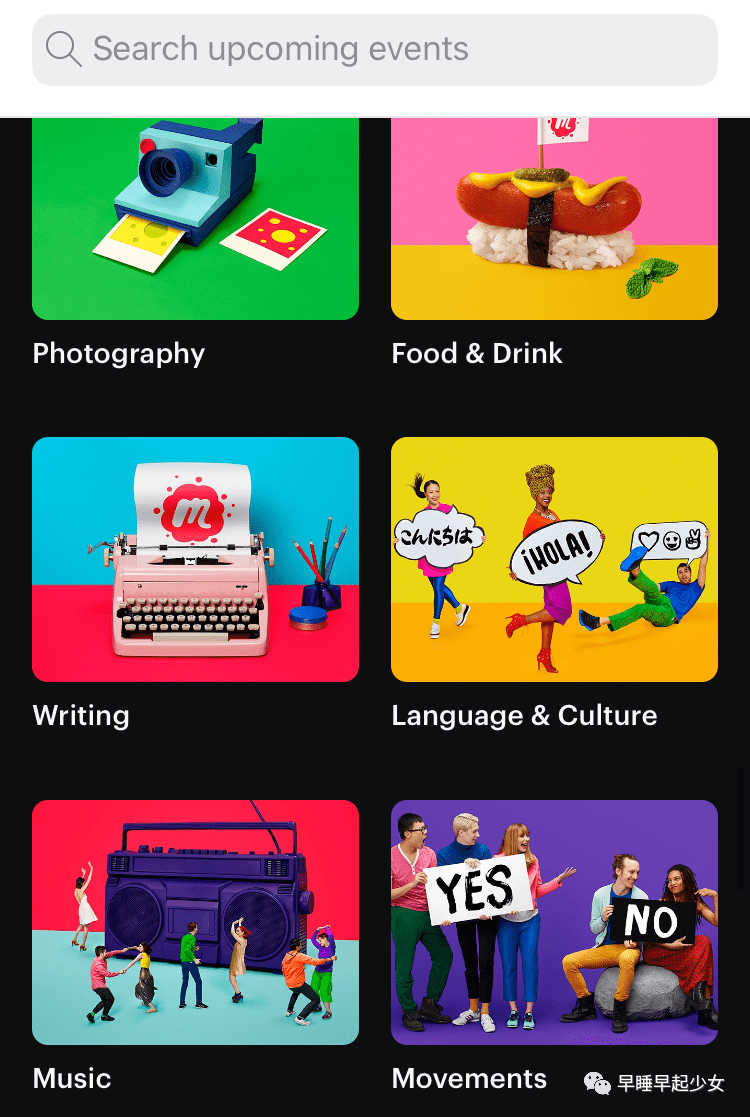The width and height of the screenshot is (750, 1117).
Task: Explore Language & Culture events
Action: tap(554, 559)
